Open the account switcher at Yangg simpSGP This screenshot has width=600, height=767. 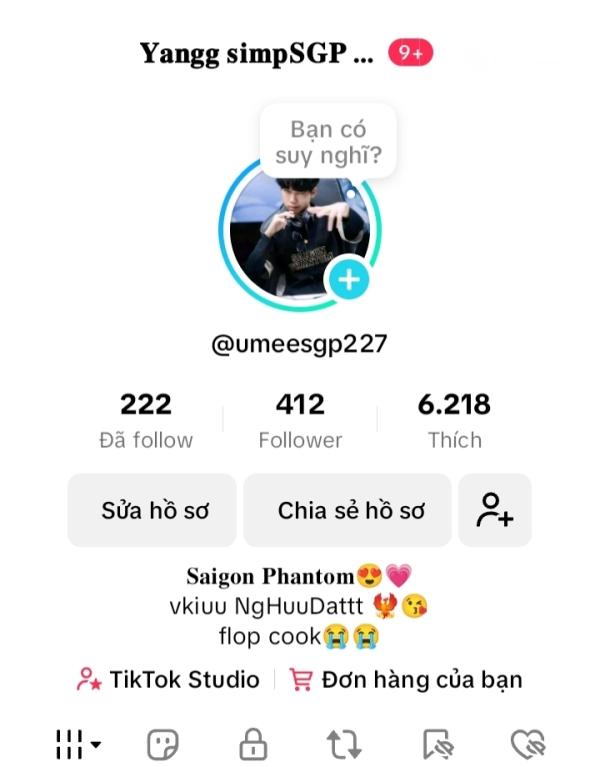point(257,53)
